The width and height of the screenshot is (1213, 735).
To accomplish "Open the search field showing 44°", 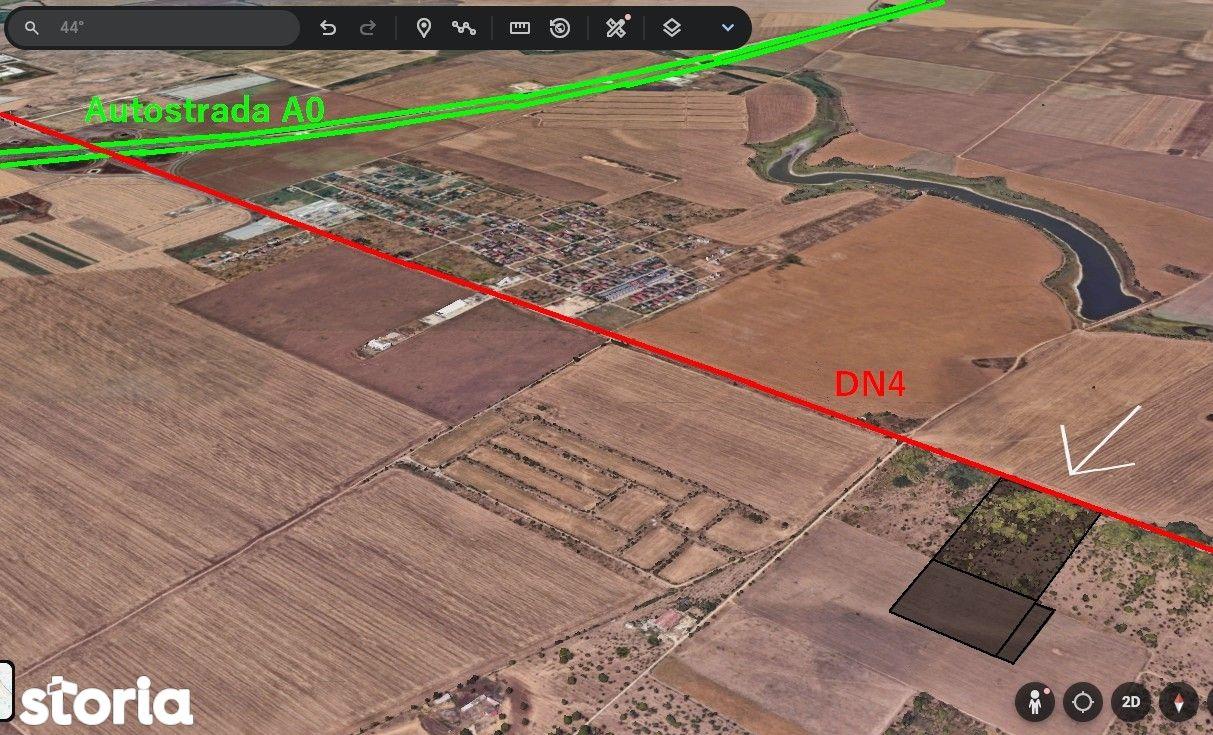I will coord(160,28).
